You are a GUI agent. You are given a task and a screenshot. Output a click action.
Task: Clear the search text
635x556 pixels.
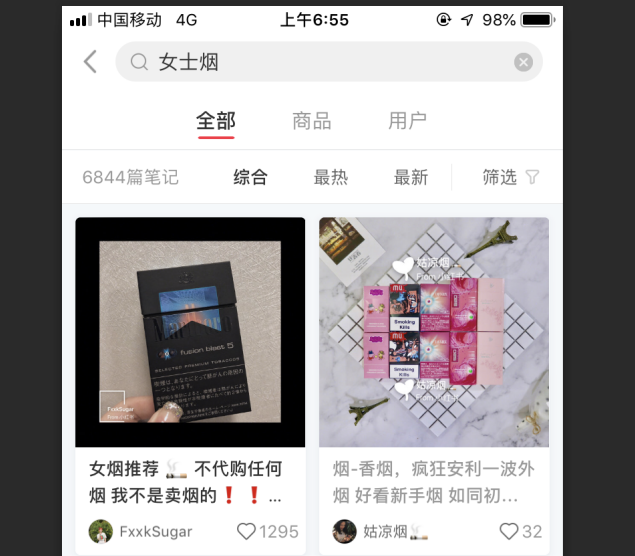tap(523, 62)
